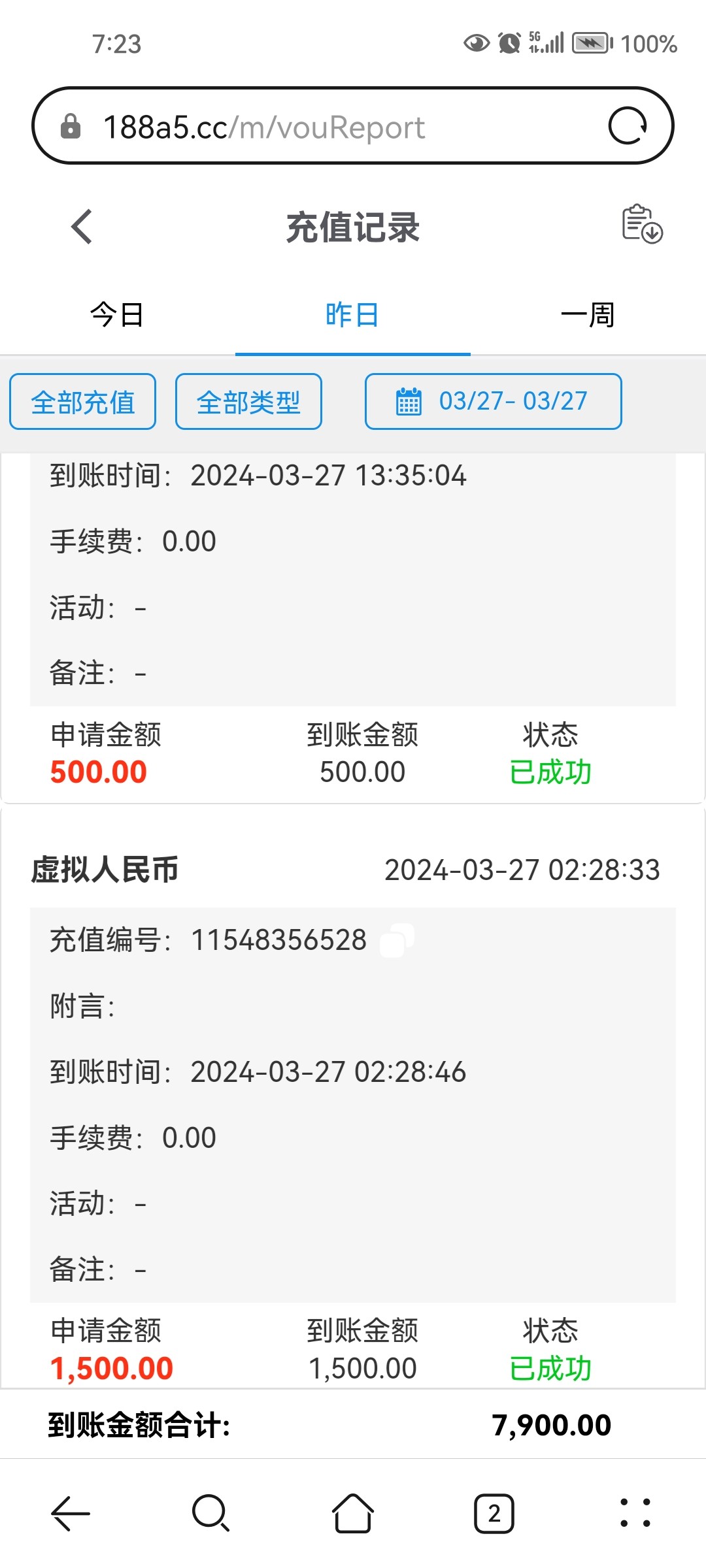Switch to the 一周 tab
The image size is (706, 1568).
pos(588,315)
